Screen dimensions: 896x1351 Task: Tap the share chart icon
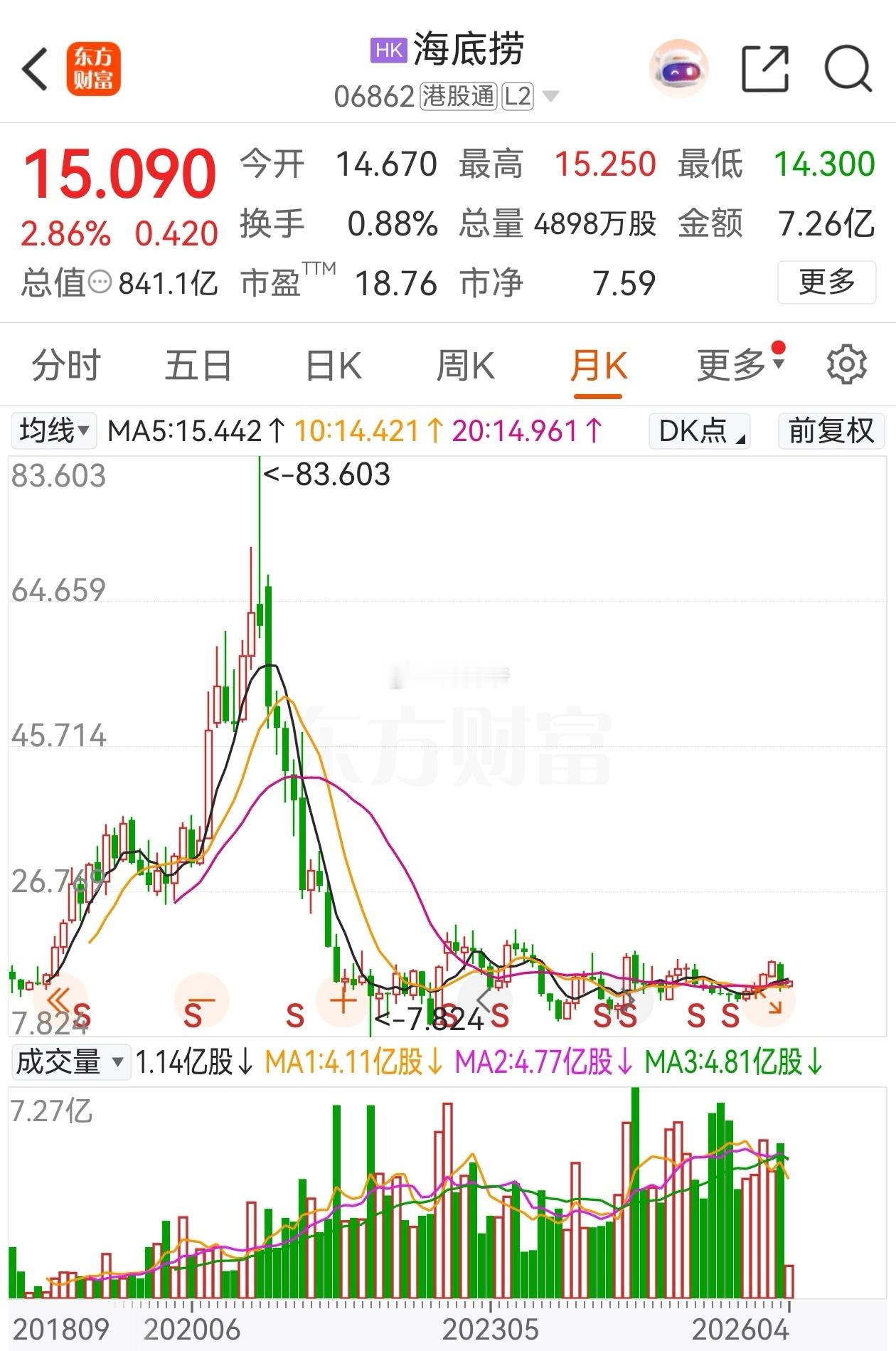767,68
